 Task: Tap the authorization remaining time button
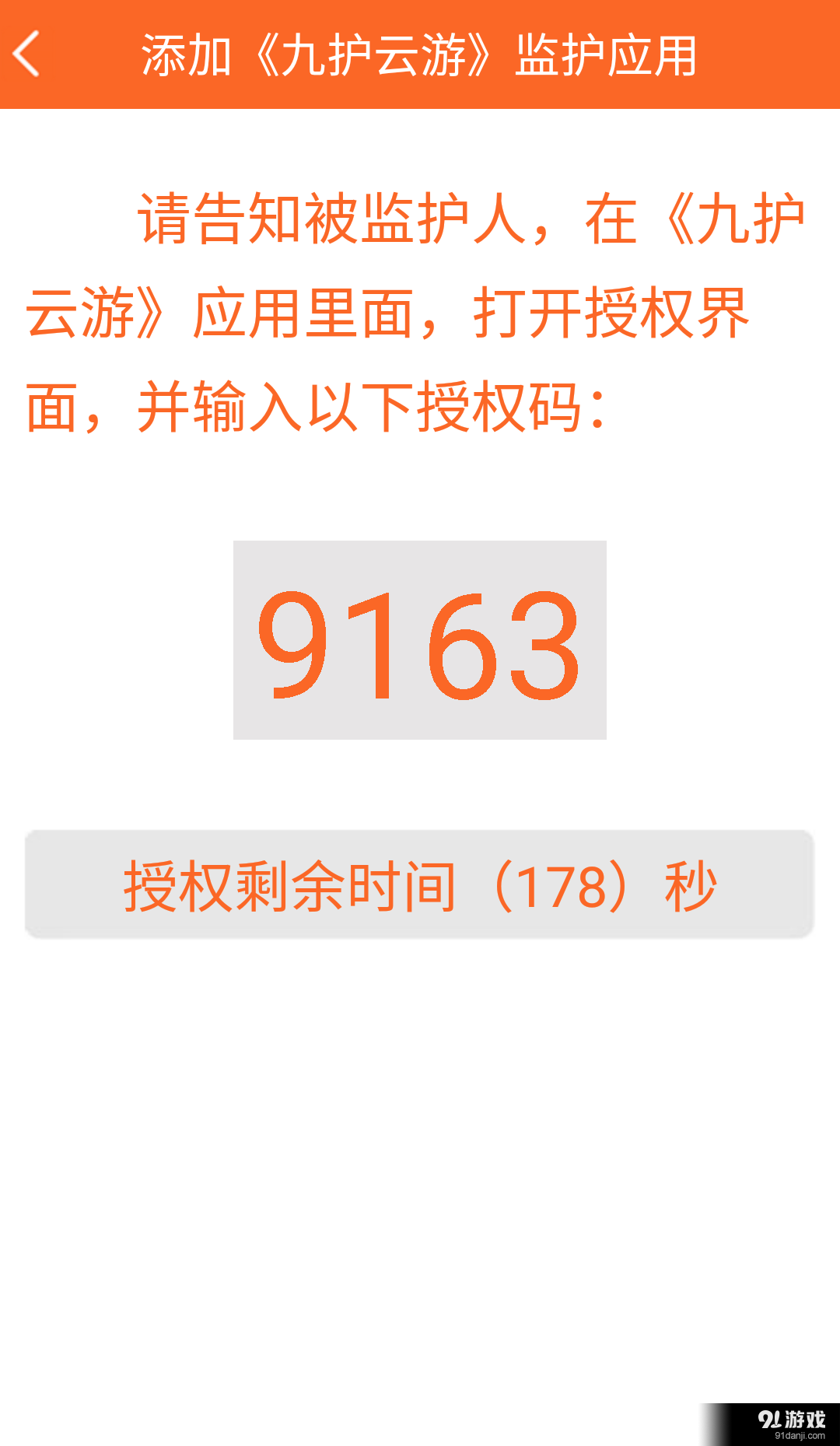point(419,884)
